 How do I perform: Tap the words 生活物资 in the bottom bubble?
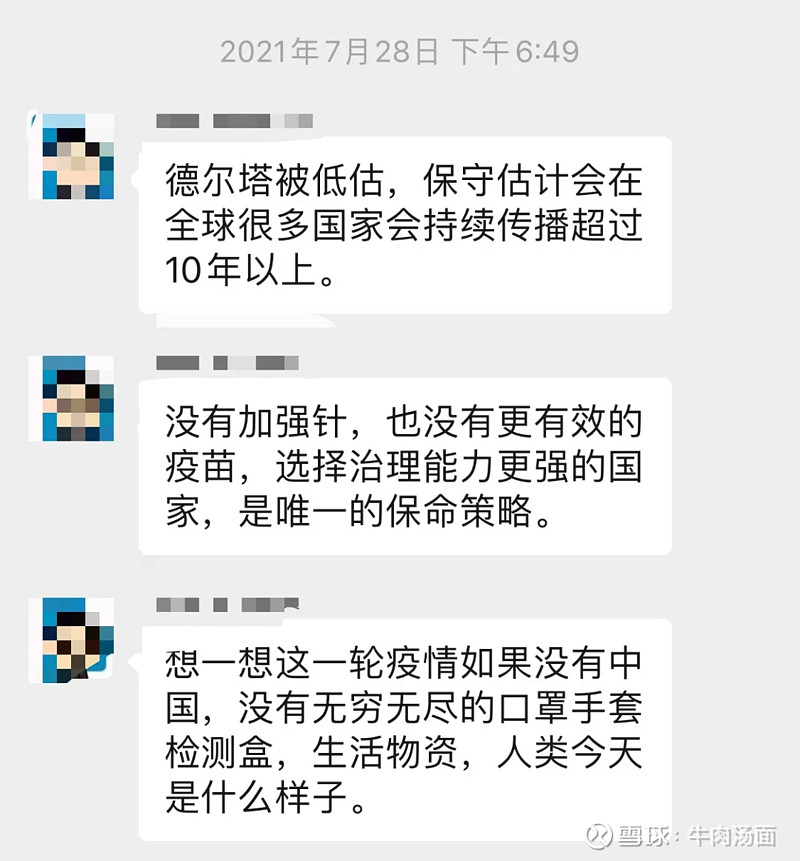click(x=385, y=751)
